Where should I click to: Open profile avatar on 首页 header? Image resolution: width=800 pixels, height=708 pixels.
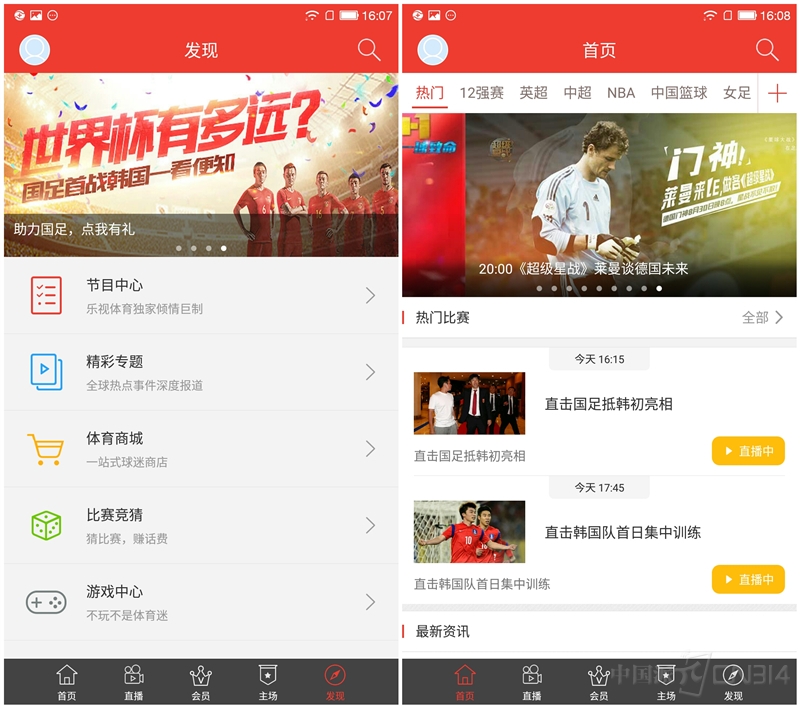click(433, 50)
